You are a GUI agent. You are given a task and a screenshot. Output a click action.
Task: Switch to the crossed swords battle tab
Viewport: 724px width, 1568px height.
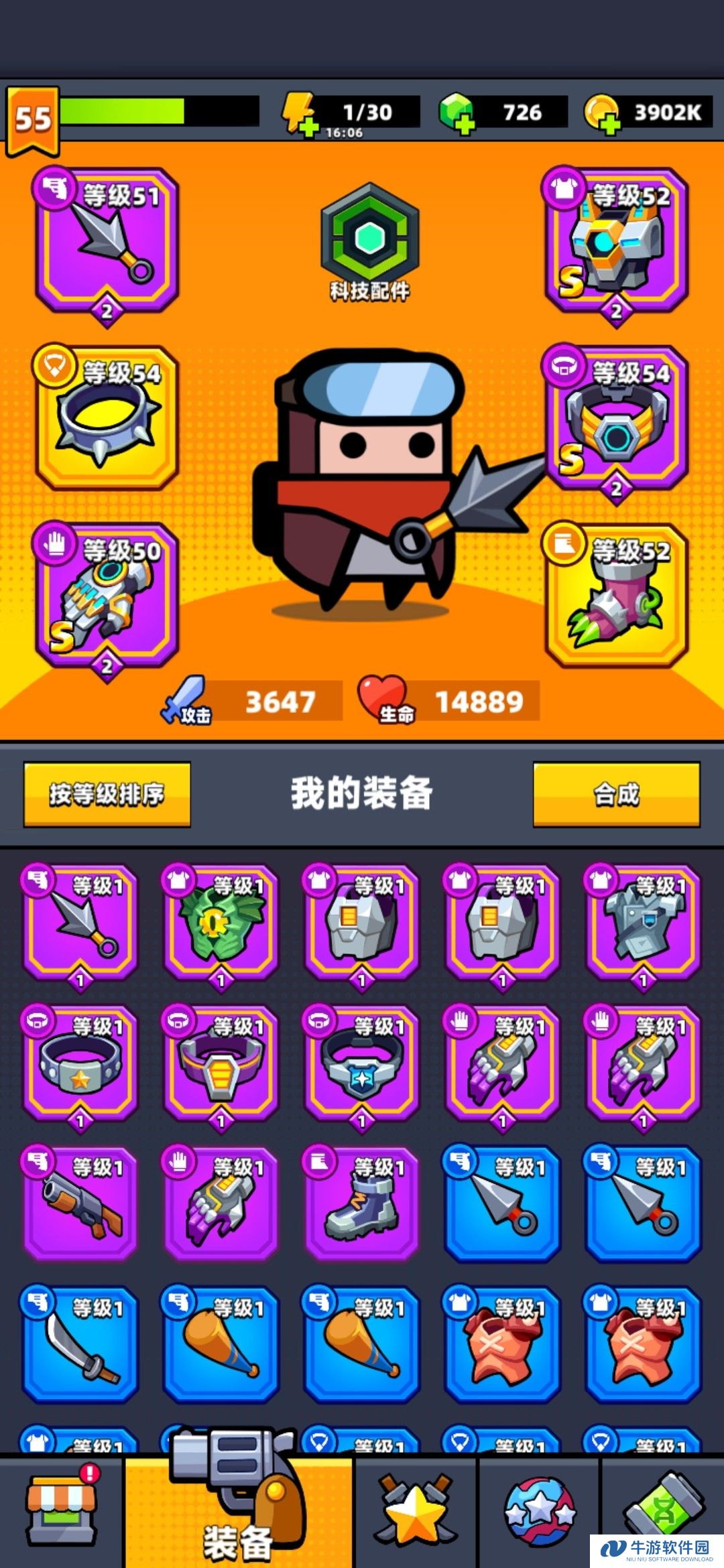click(416, 1511)
